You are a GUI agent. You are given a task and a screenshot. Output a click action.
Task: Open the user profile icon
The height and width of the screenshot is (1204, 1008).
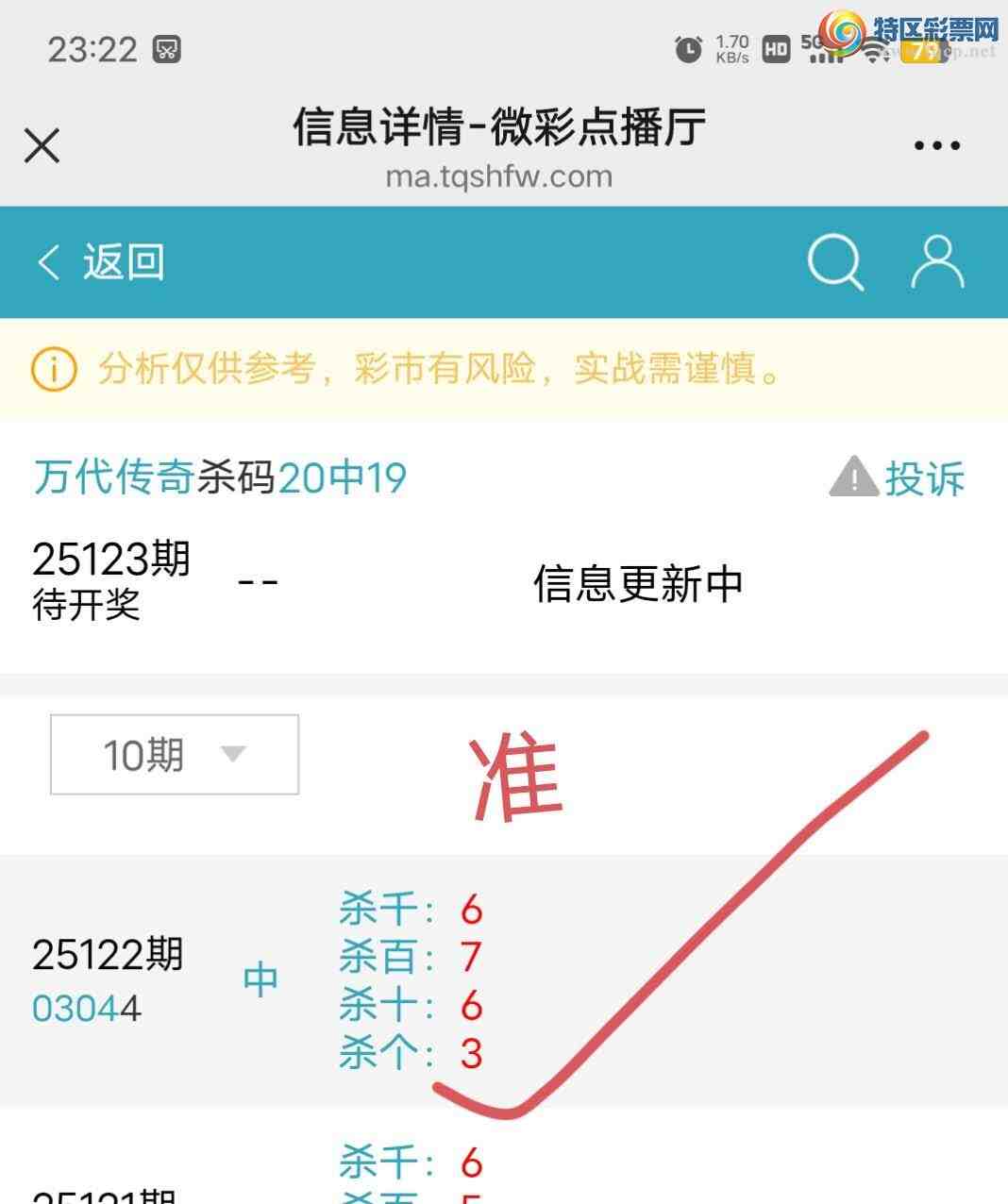pyautogui.click(x=934, y=261)
